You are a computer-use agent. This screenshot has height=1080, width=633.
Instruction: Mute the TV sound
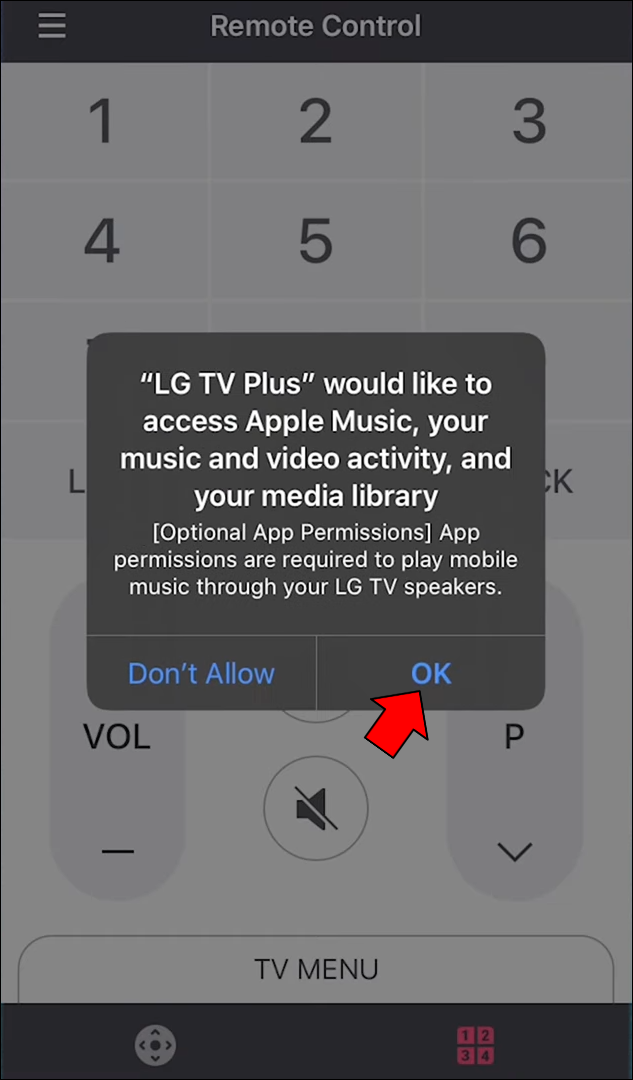[315, 808]
